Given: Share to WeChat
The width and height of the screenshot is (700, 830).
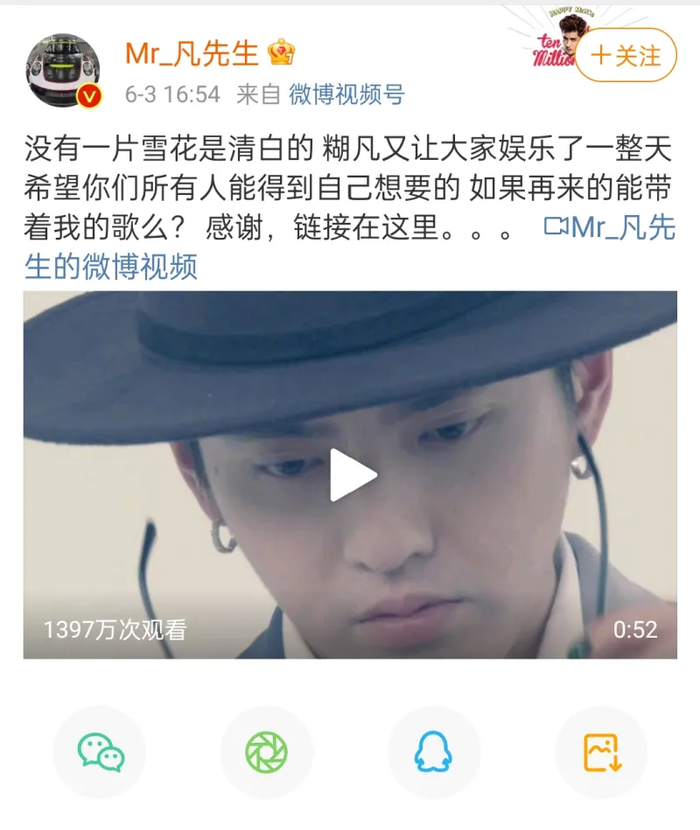Looking at the screenshot, I should pos(103,752).
